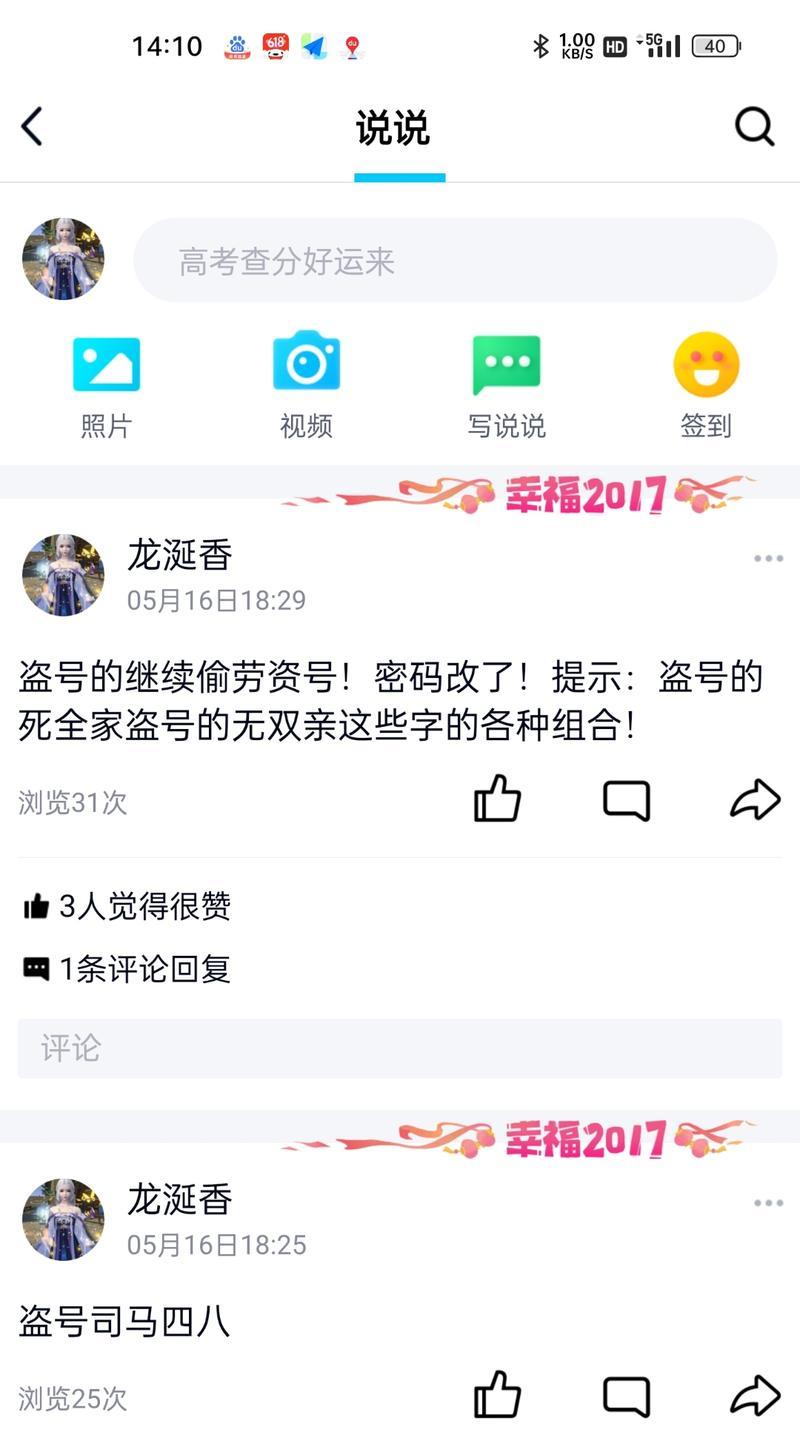Viewport: 800px width, 1429px height.
Task: Expand 1条评论回复
Action: point(144,968)
